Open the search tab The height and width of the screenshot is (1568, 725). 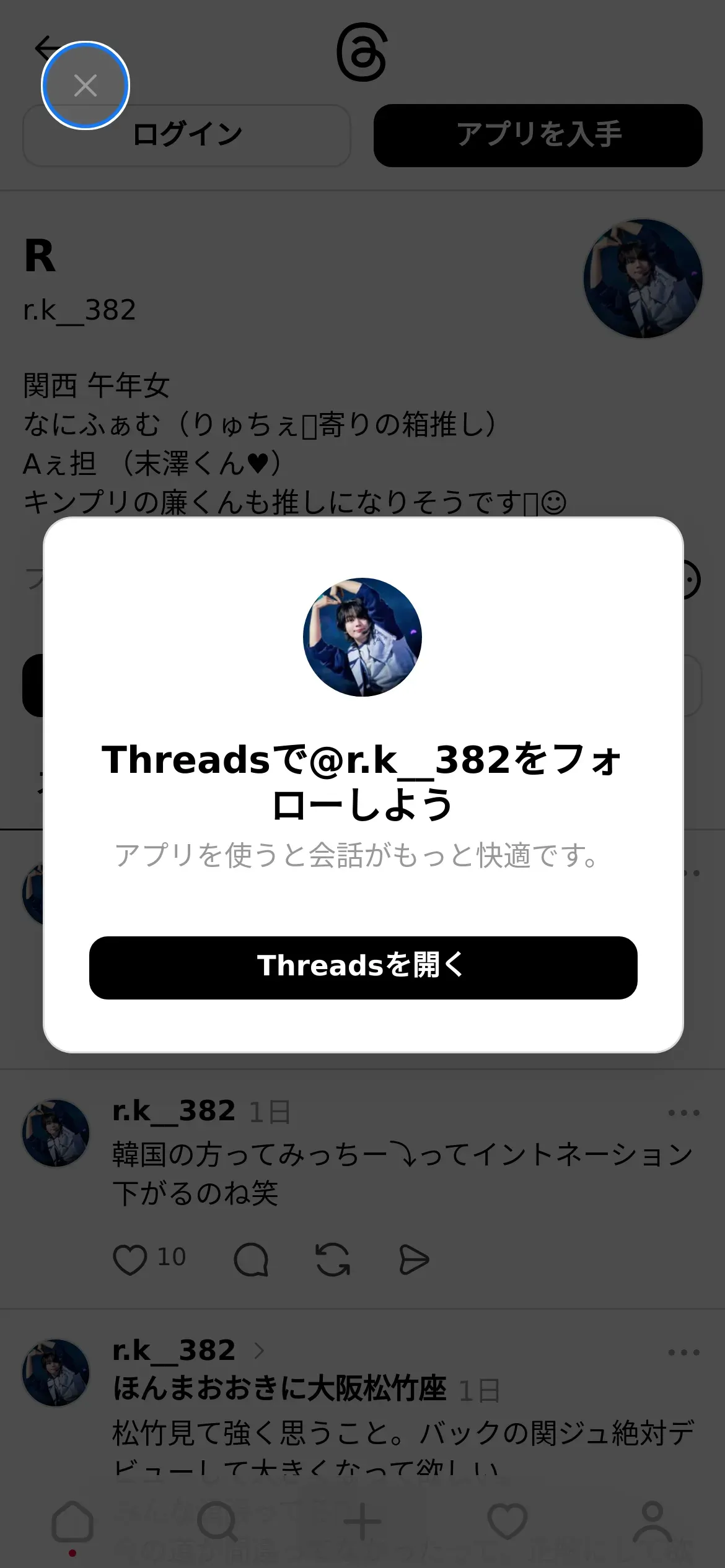217,1521
